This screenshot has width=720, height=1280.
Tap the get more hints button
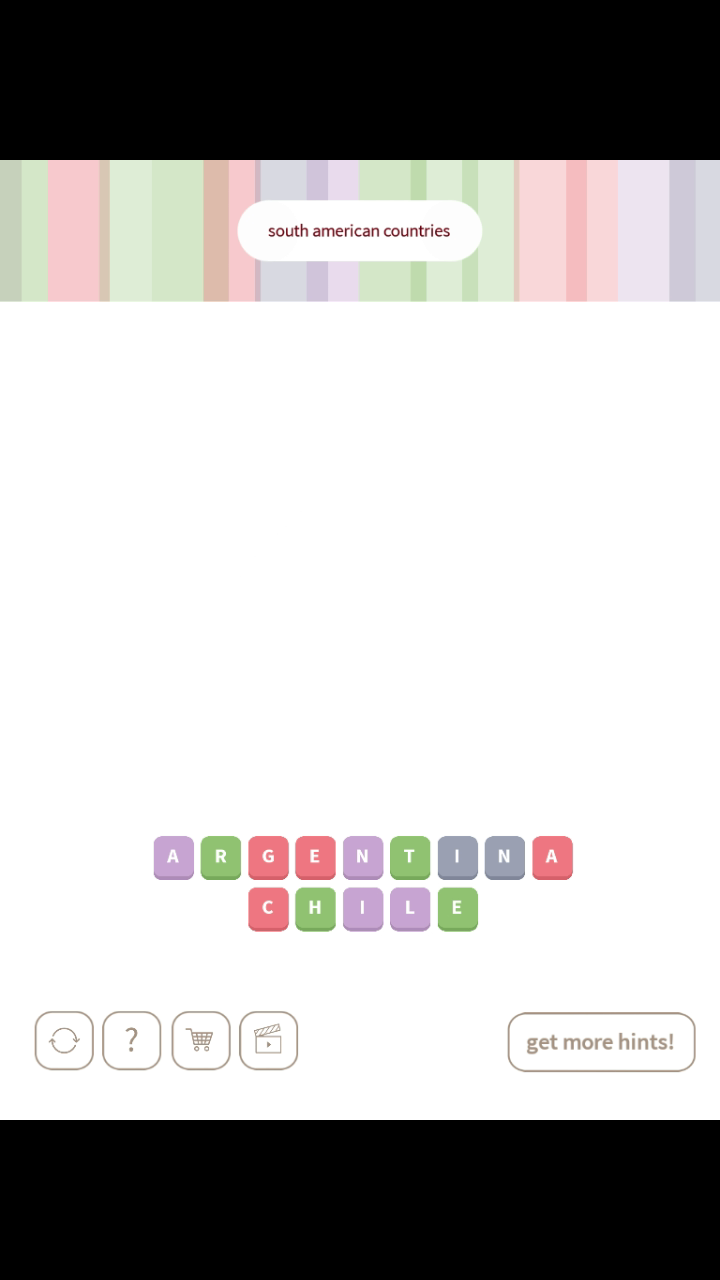(601, 1042)
